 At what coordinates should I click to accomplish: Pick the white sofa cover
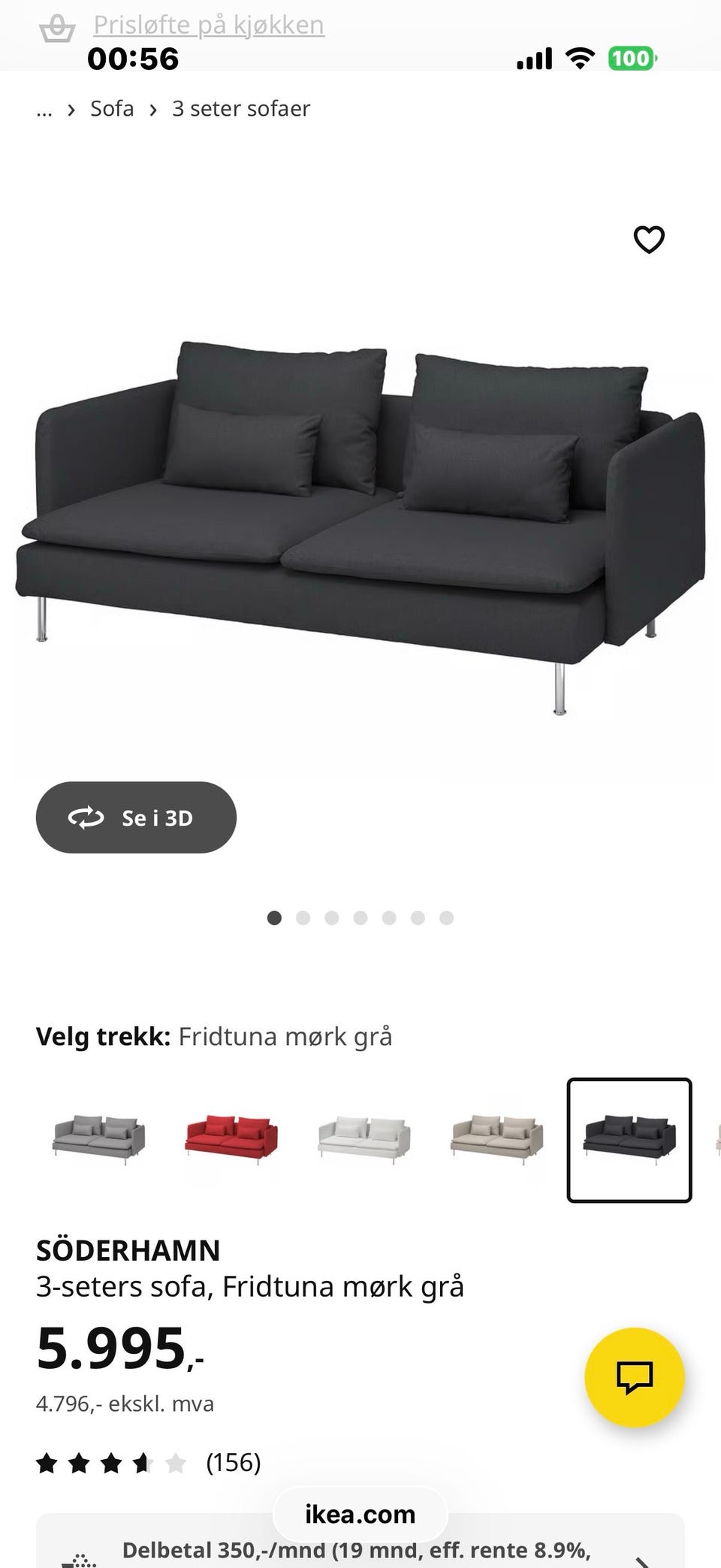coord(364,1139)
